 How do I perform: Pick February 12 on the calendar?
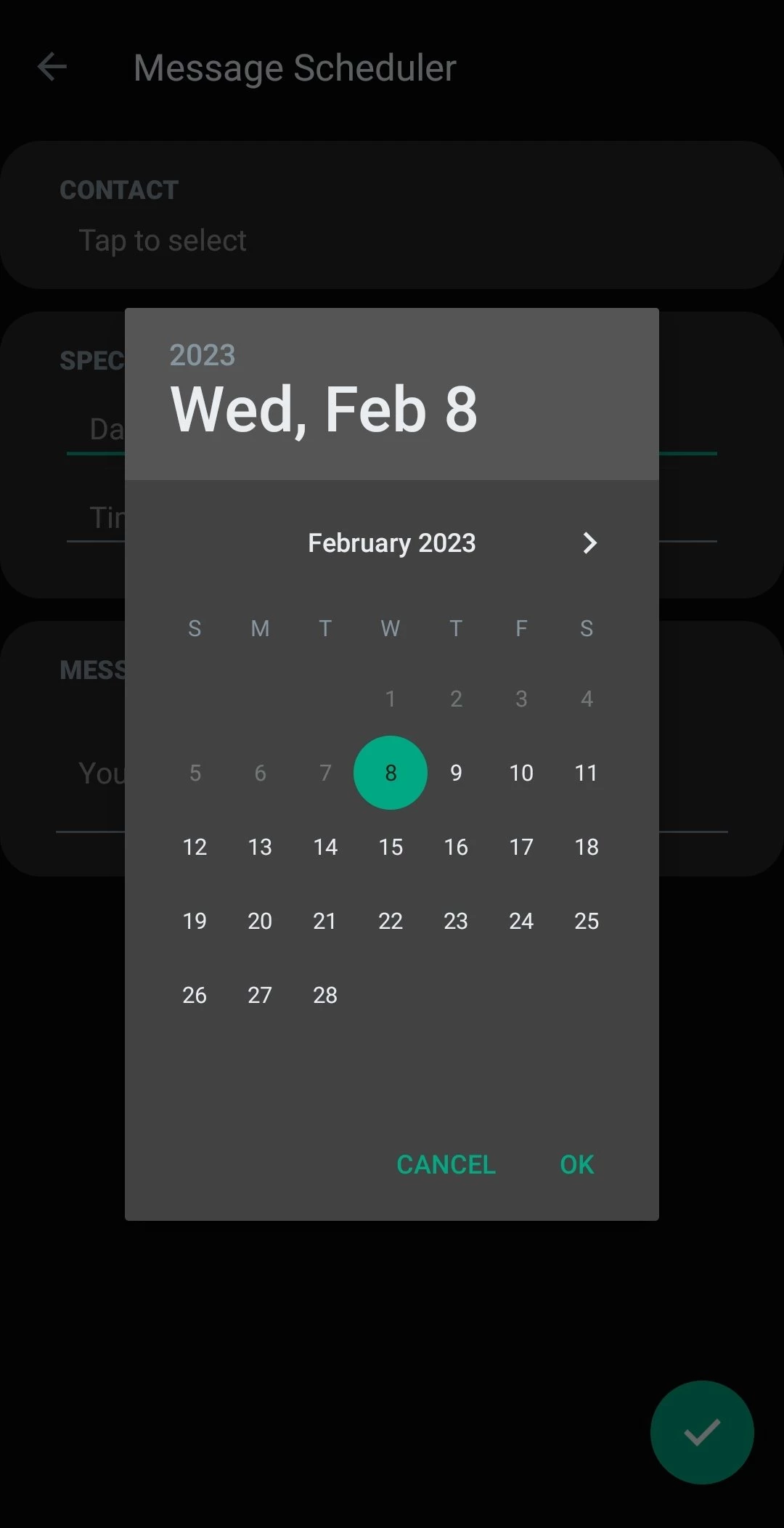click(195, 847)
